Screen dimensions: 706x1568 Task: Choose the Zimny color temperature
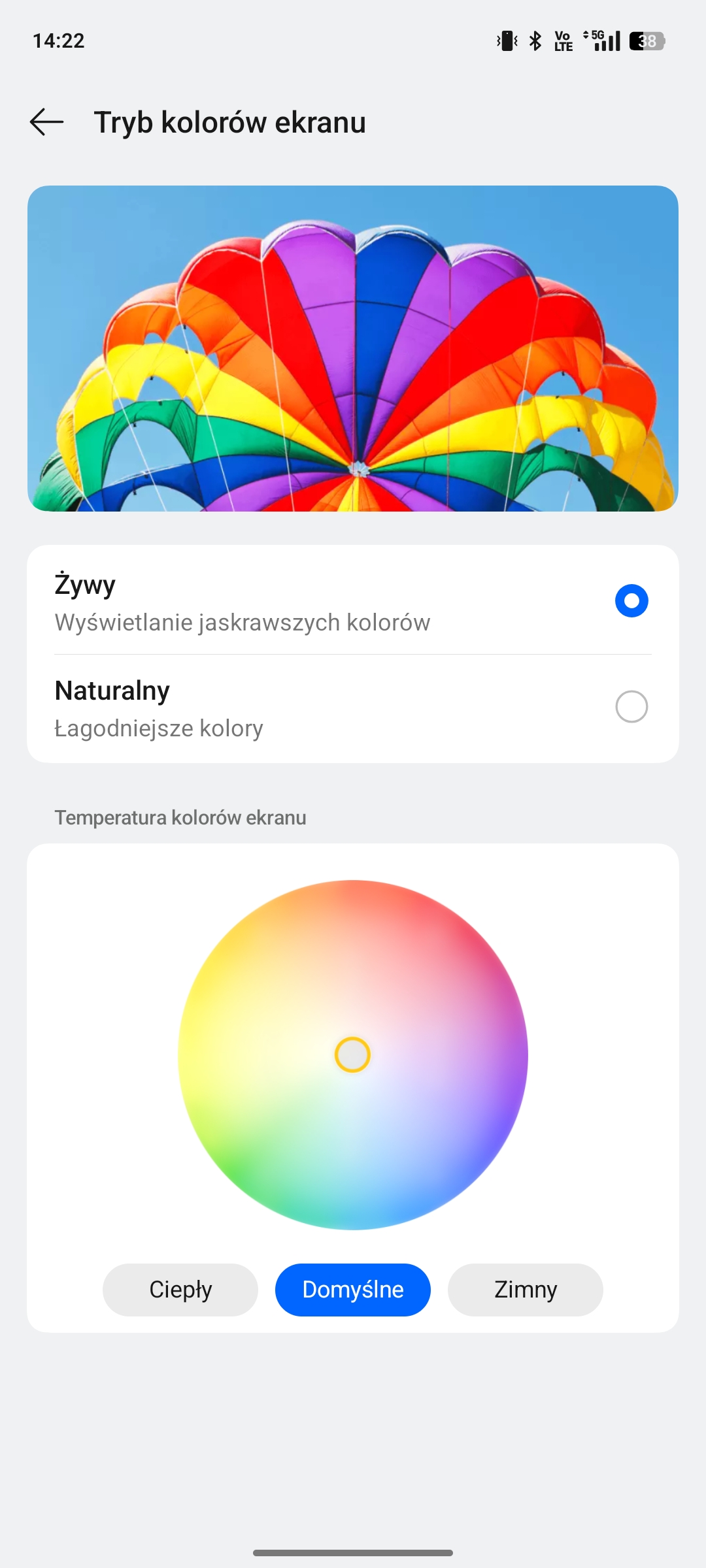pyautogui.click(x=526, y=1290)
